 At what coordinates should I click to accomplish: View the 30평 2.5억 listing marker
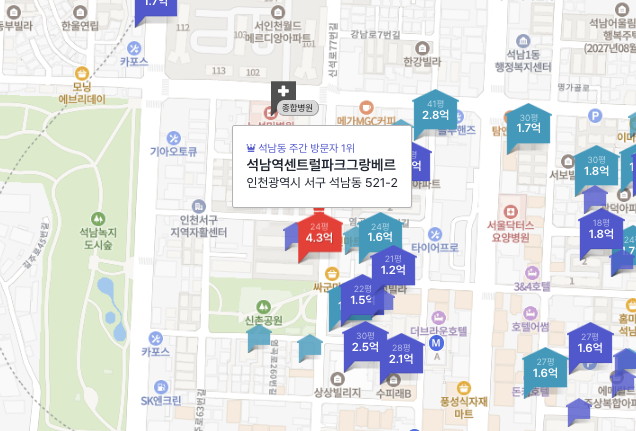click(x=365, y=344)
